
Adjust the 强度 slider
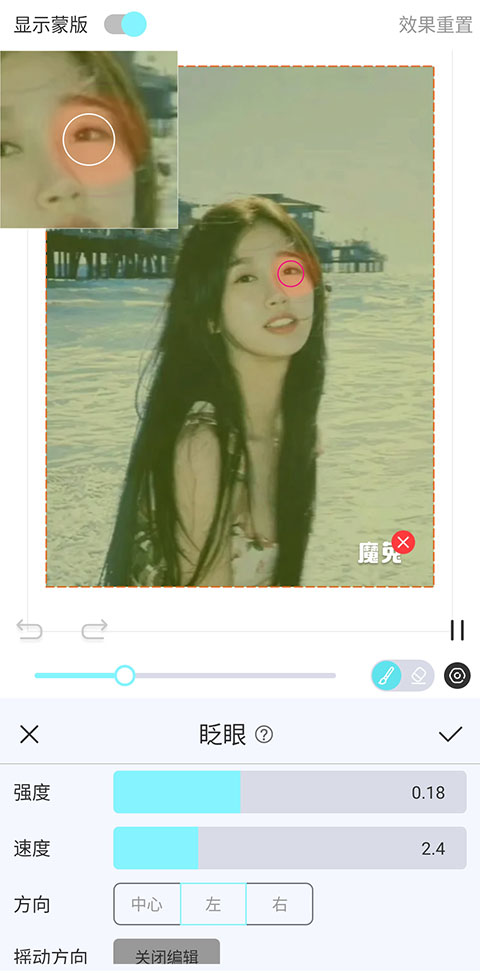(289, 792)
